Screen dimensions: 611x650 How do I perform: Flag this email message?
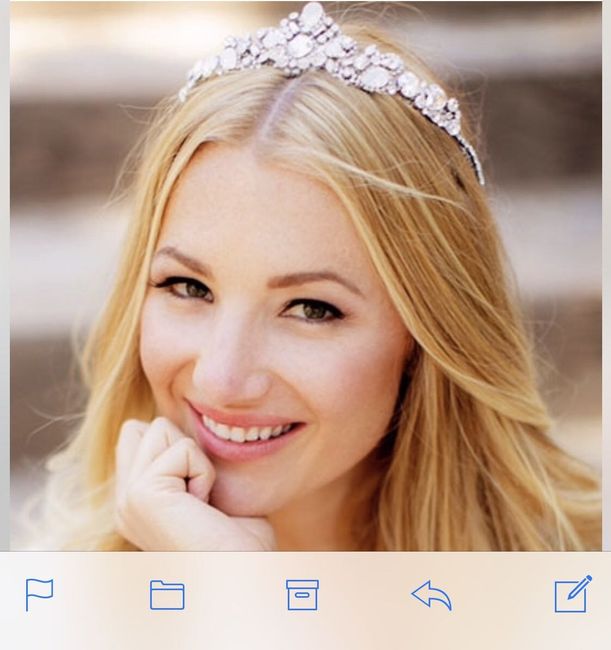39,595
